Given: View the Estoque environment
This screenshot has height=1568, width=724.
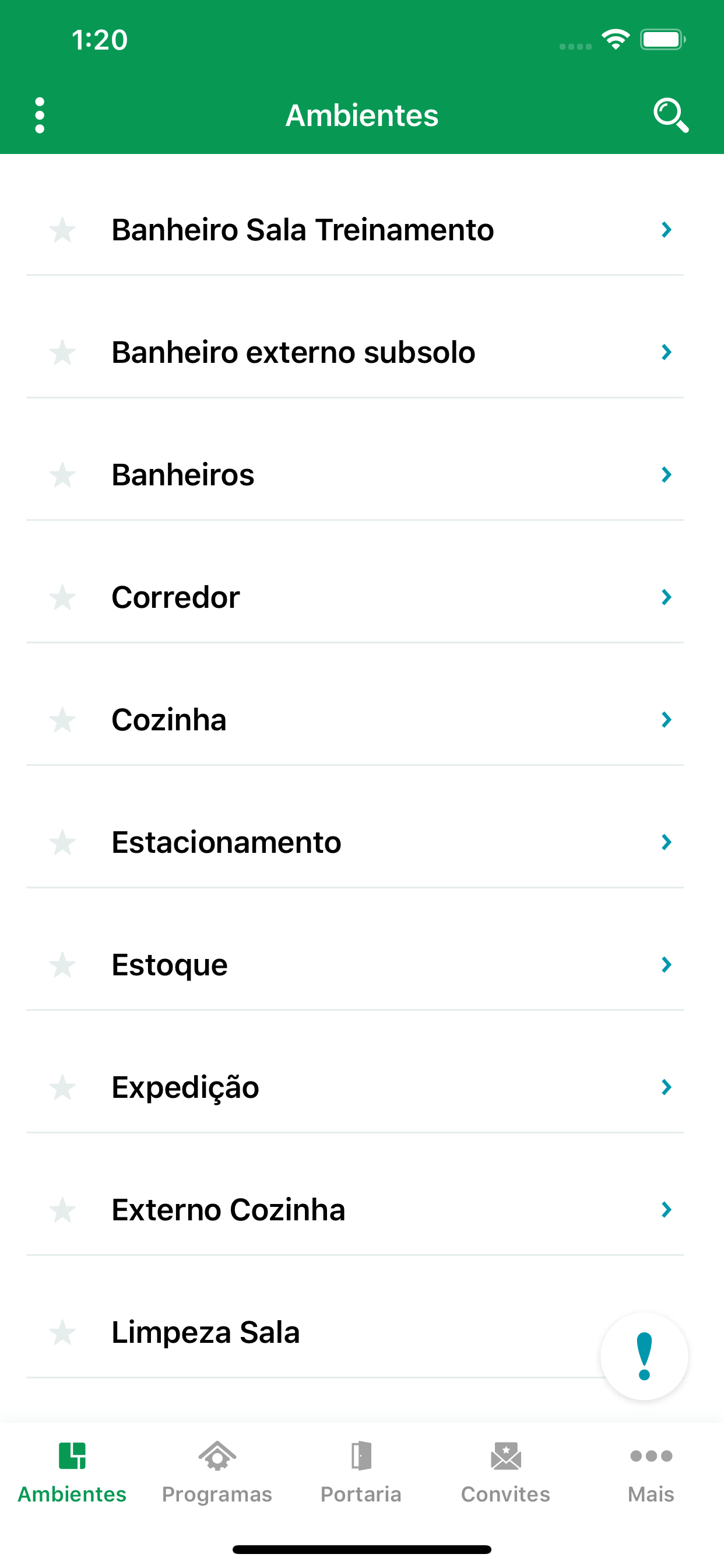Looking at the screenshot, I should click(x=354, y=965).
